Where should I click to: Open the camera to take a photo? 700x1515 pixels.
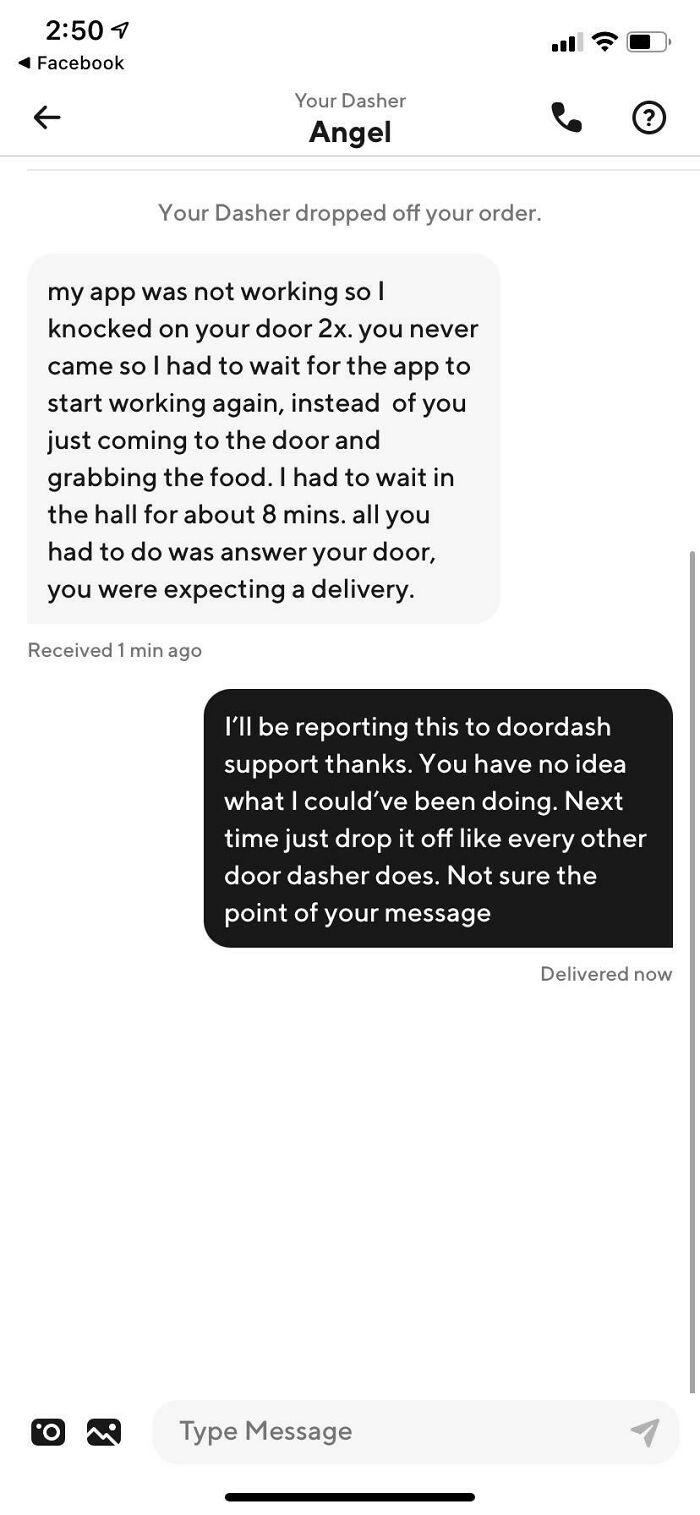click(x=48, y=1432)
